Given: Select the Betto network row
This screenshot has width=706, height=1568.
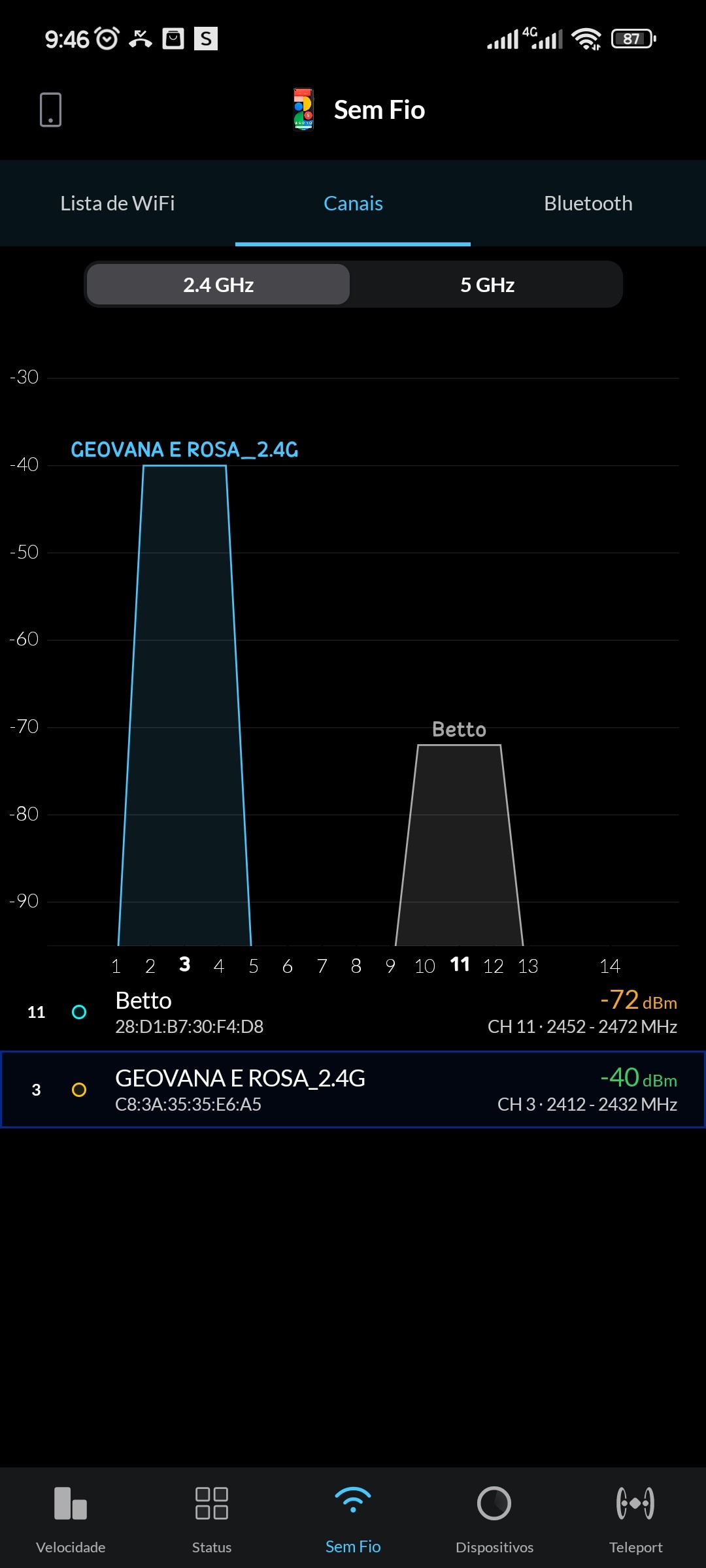Looking at the screenshot, I should tap(353, 1012).
